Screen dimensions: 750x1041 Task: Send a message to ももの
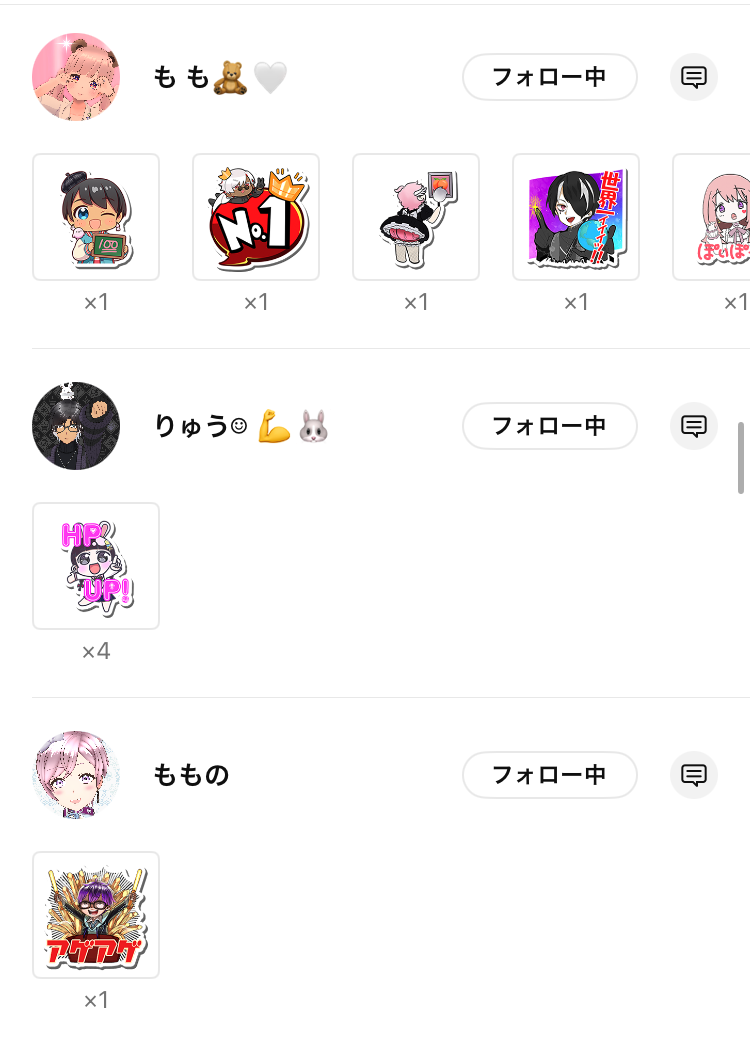point(693,775)
